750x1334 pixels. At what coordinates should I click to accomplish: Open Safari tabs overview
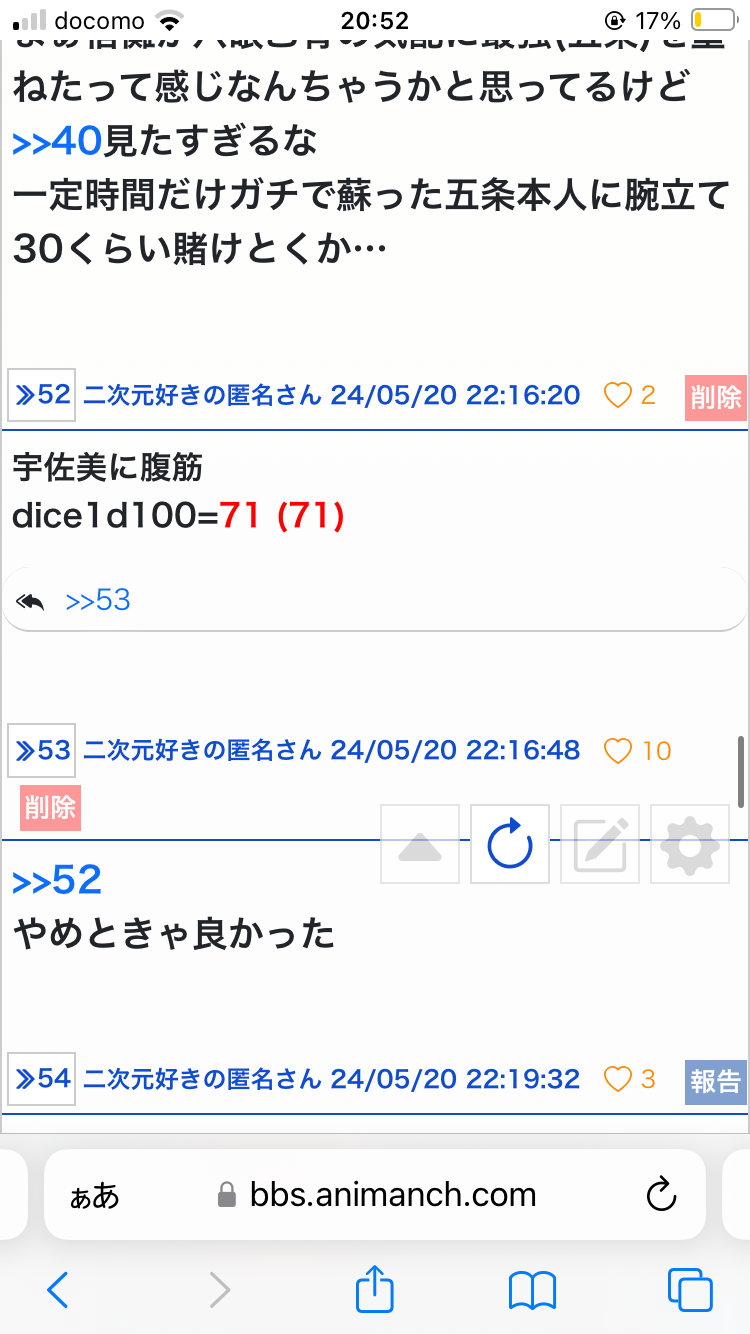[x=690, y=1290]
